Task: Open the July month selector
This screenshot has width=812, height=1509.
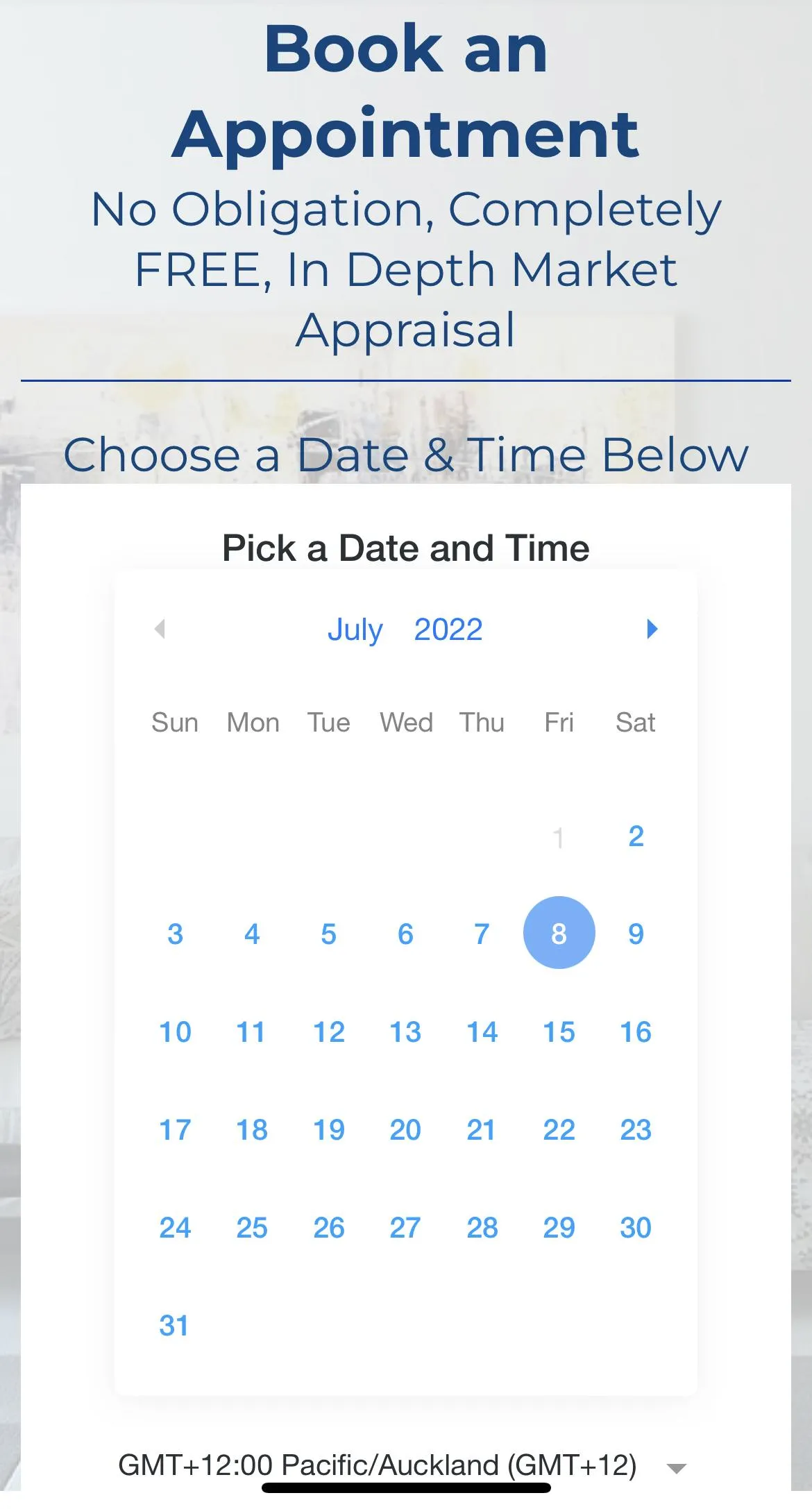Action: tap(355, 630)
